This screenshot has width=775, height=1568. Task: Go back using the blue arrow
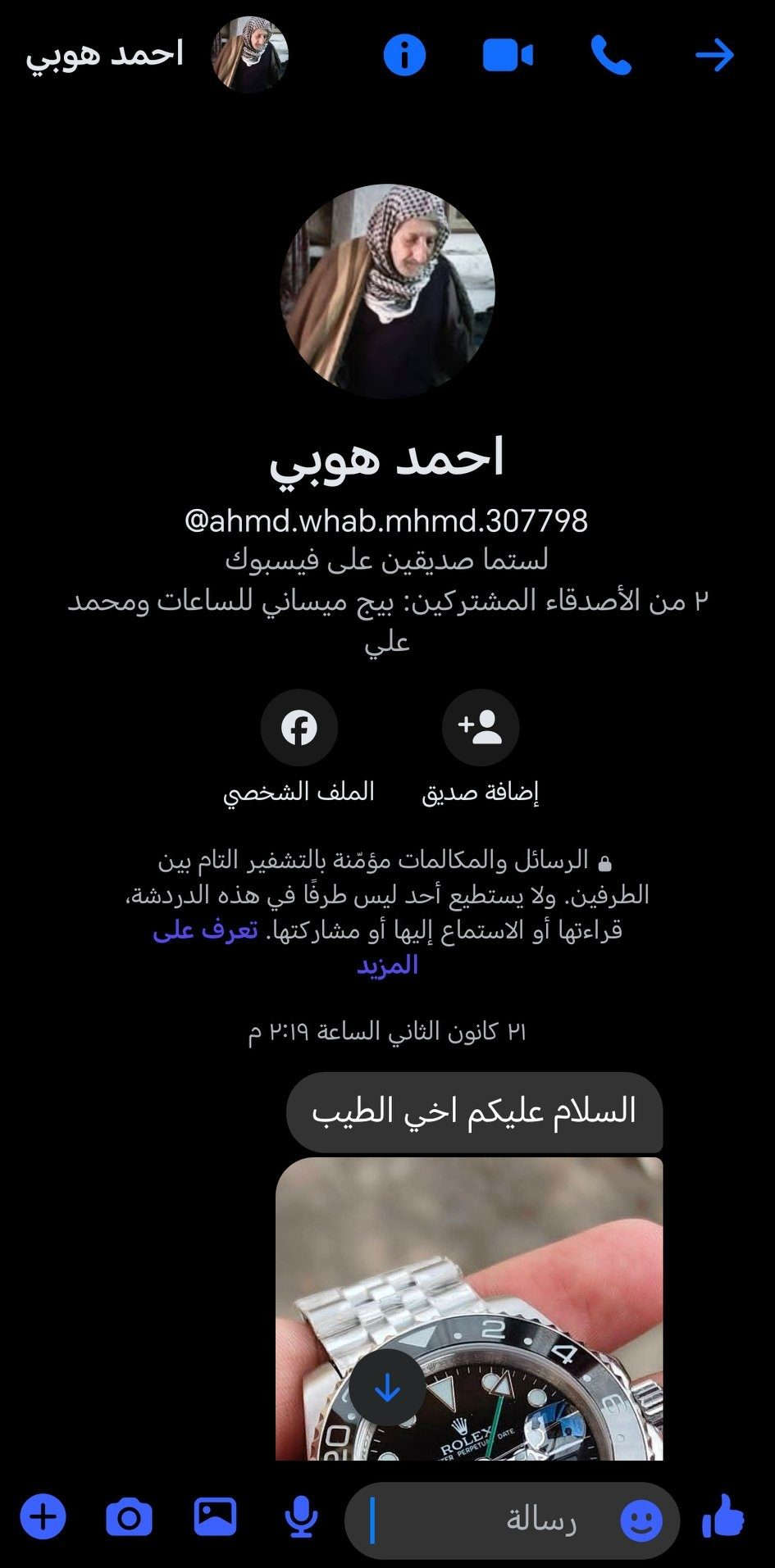(714, 56)
